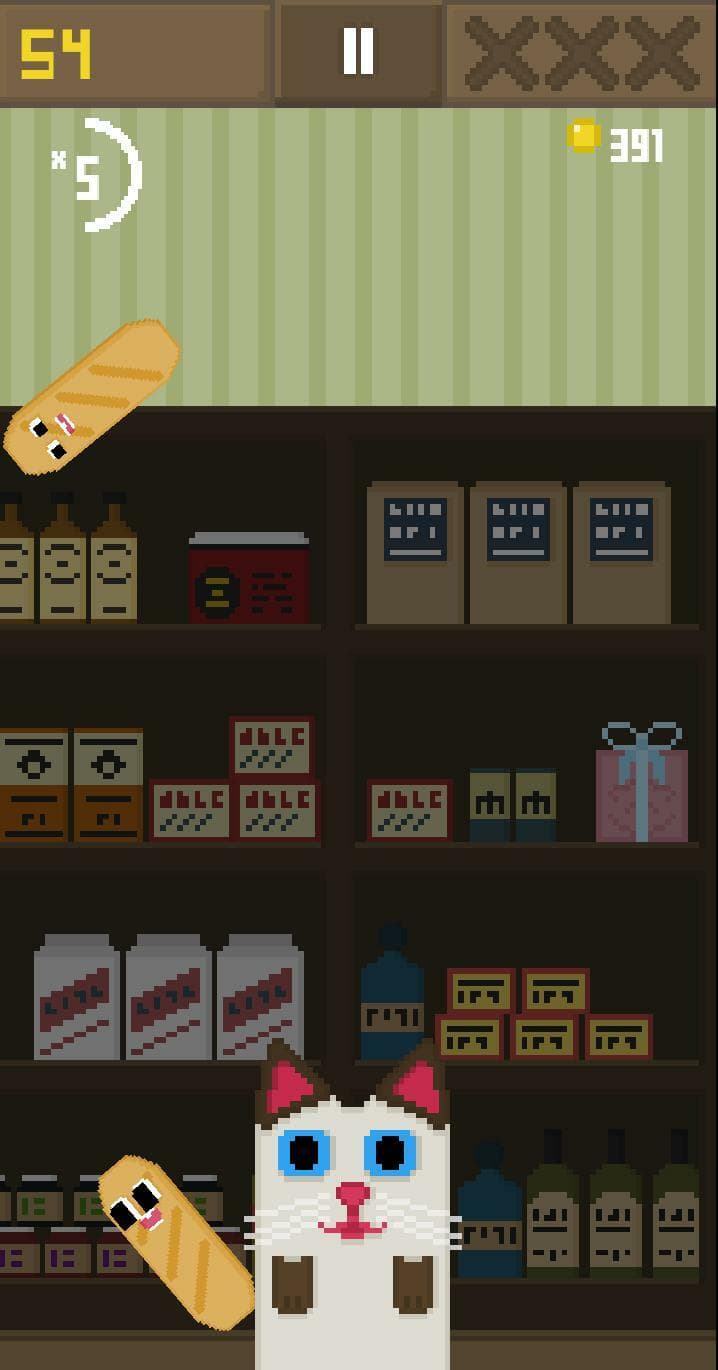Tap the white cat character

click(x=353, y=1205)
